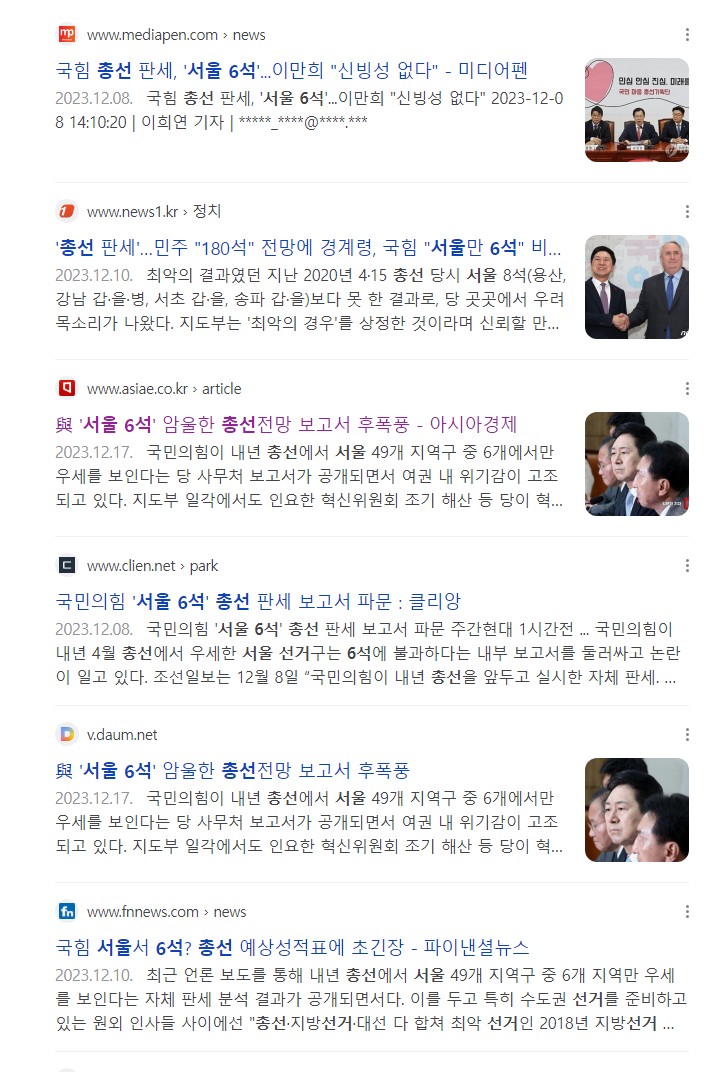Open the overflow menu for the clien.net result

(x=687, y=566)
